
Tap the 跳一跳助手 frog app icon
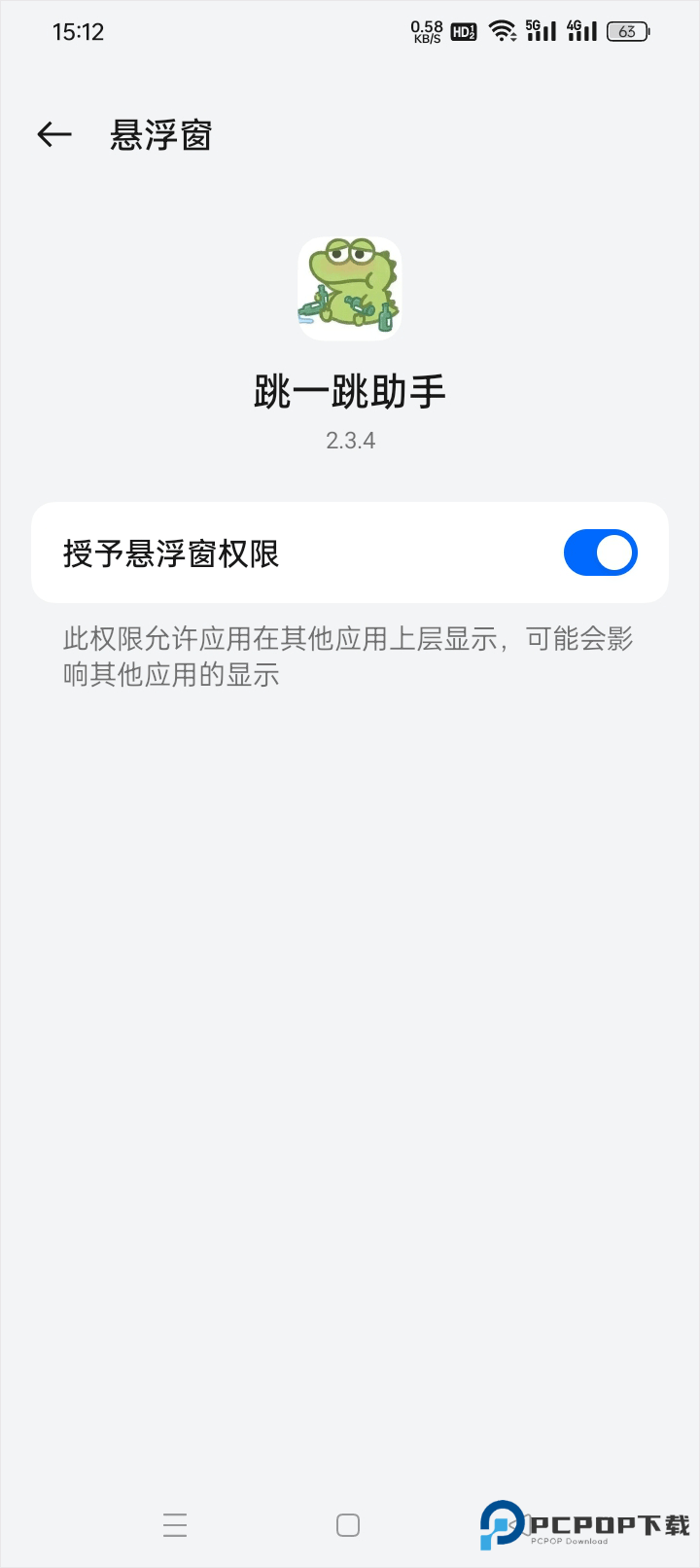pyautogui.click(x=349, y=287)
